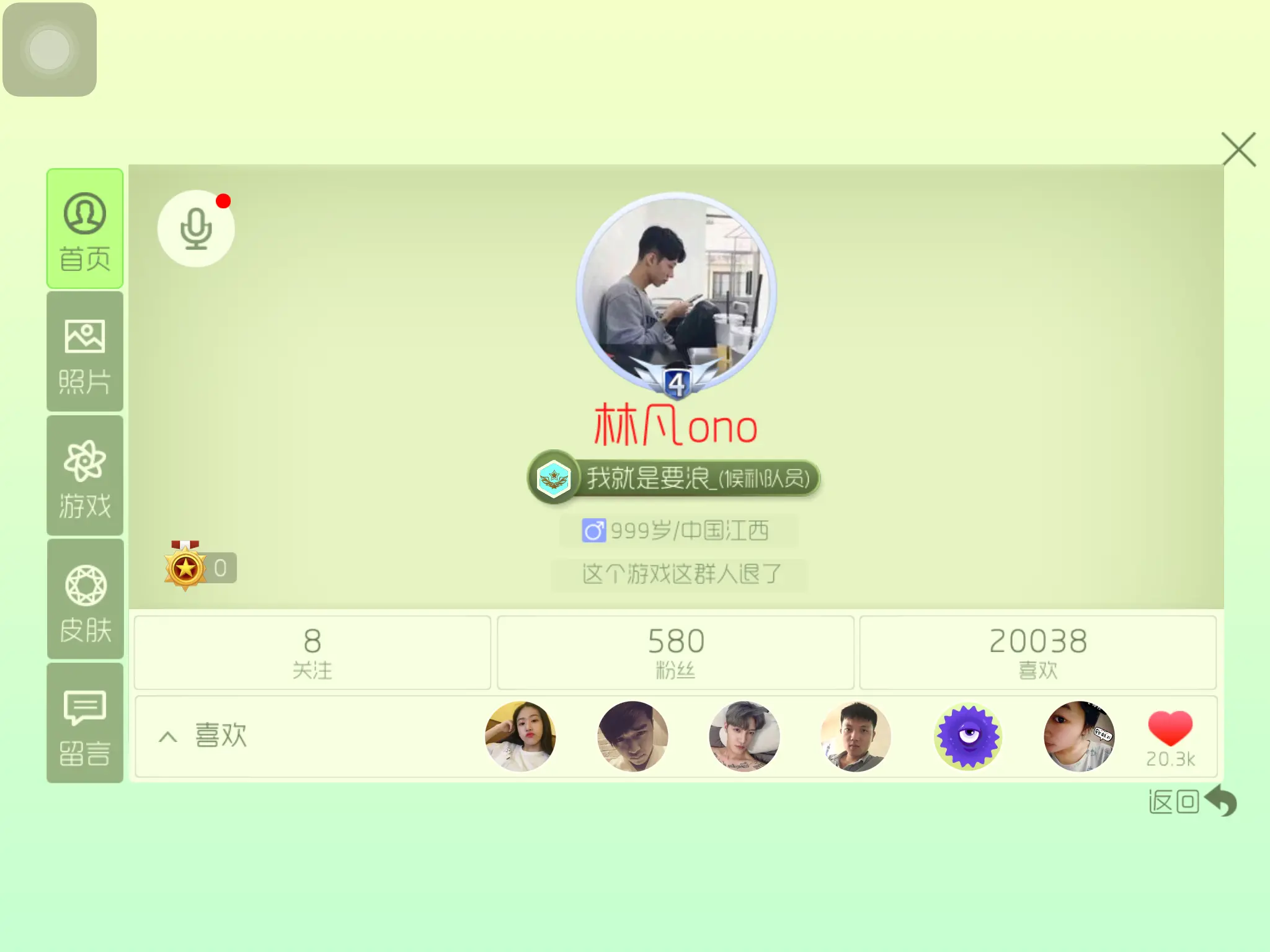Switch to the 照片 tab
The image size is (1270, 952).
[85, 353]
